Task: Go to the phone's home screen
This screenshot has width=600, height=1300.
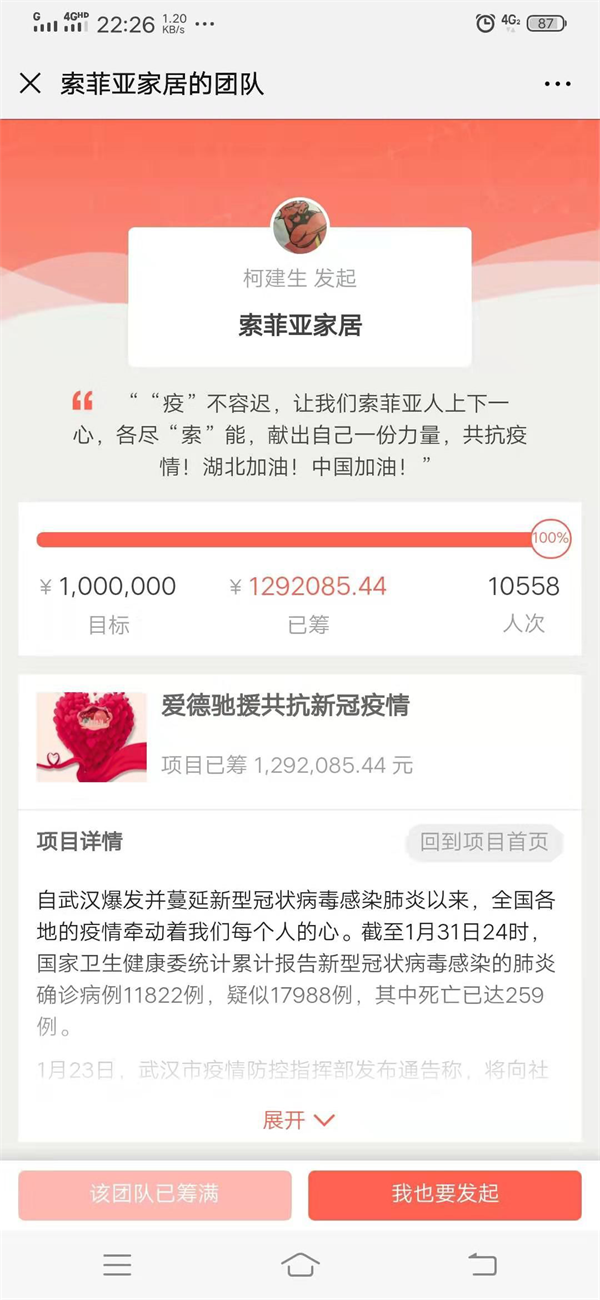Action: pyautogui.click(x=300, y=1265)
